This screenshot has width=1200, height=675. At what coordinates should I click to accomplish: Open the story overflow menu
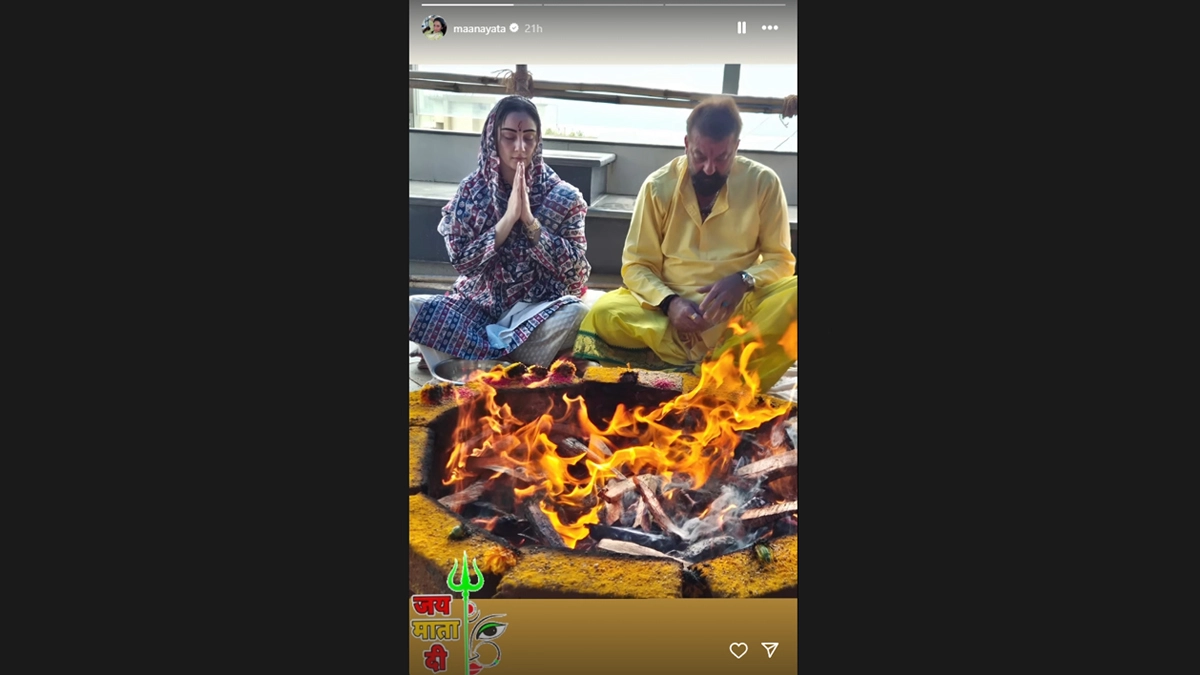[x=769, y=28]
